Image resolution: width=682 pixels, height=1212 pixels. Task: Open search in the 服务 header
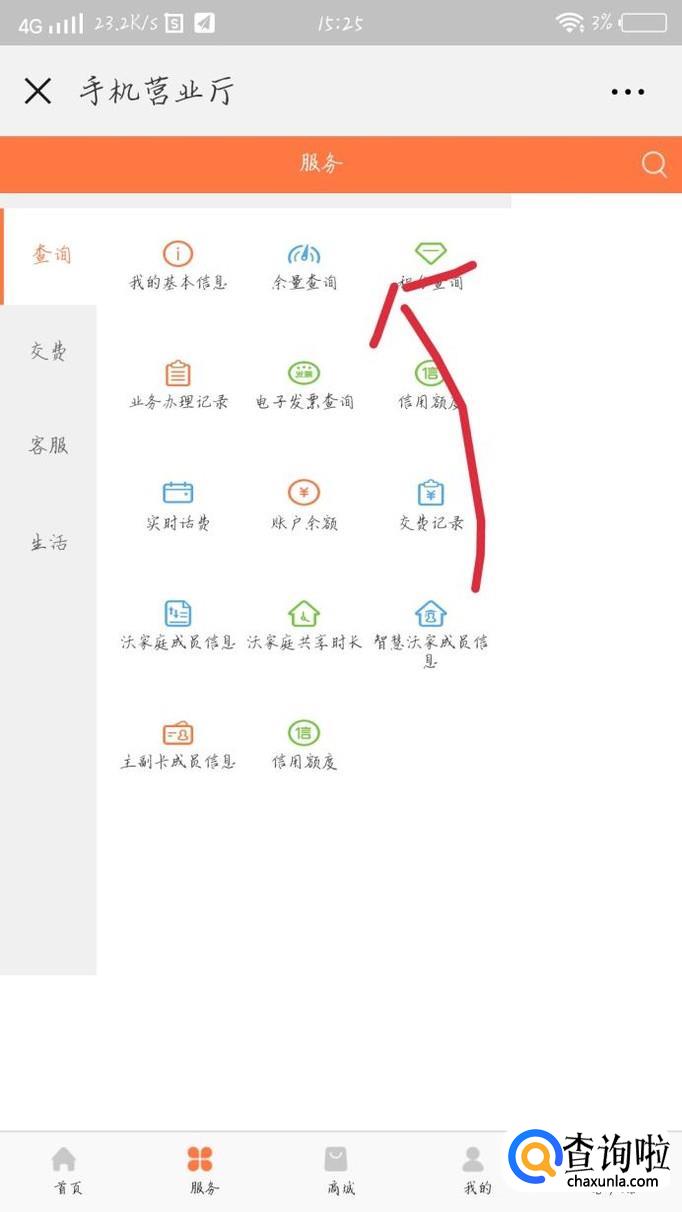(654, 164)
